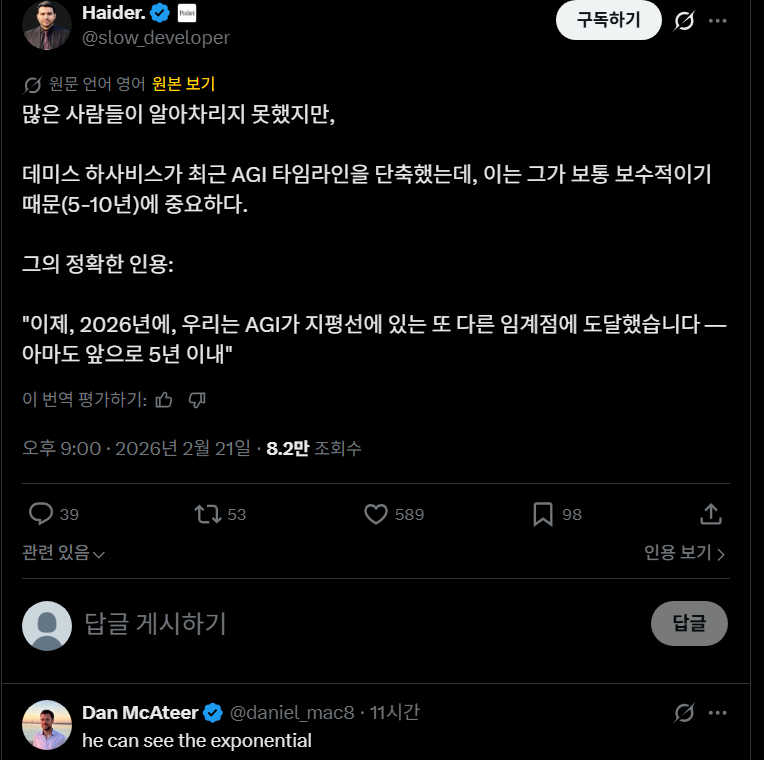Repost Haider's post
The width and height of the screenshot is (764, 760).
208,514
